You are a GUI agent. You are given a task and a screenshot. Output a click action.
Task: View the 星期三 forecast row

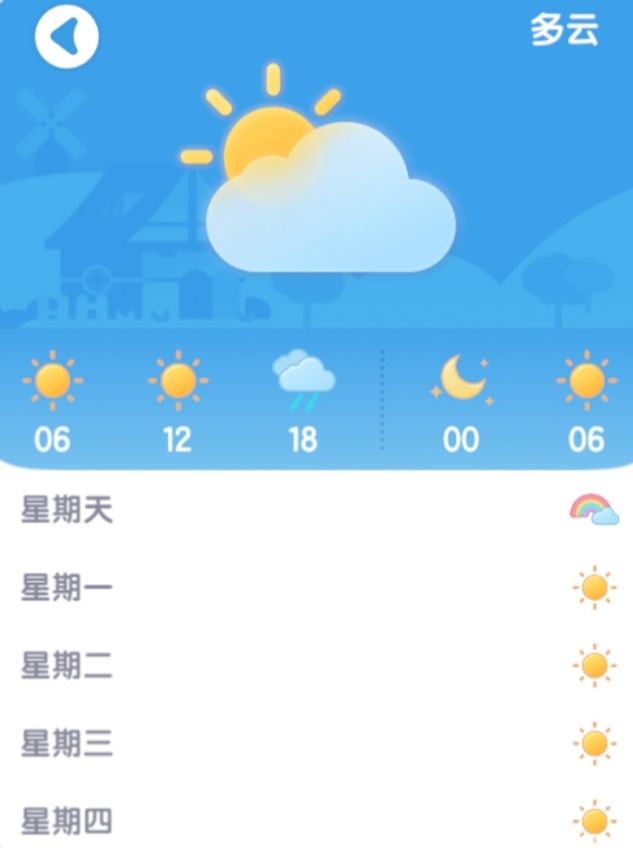coord(316,744)
